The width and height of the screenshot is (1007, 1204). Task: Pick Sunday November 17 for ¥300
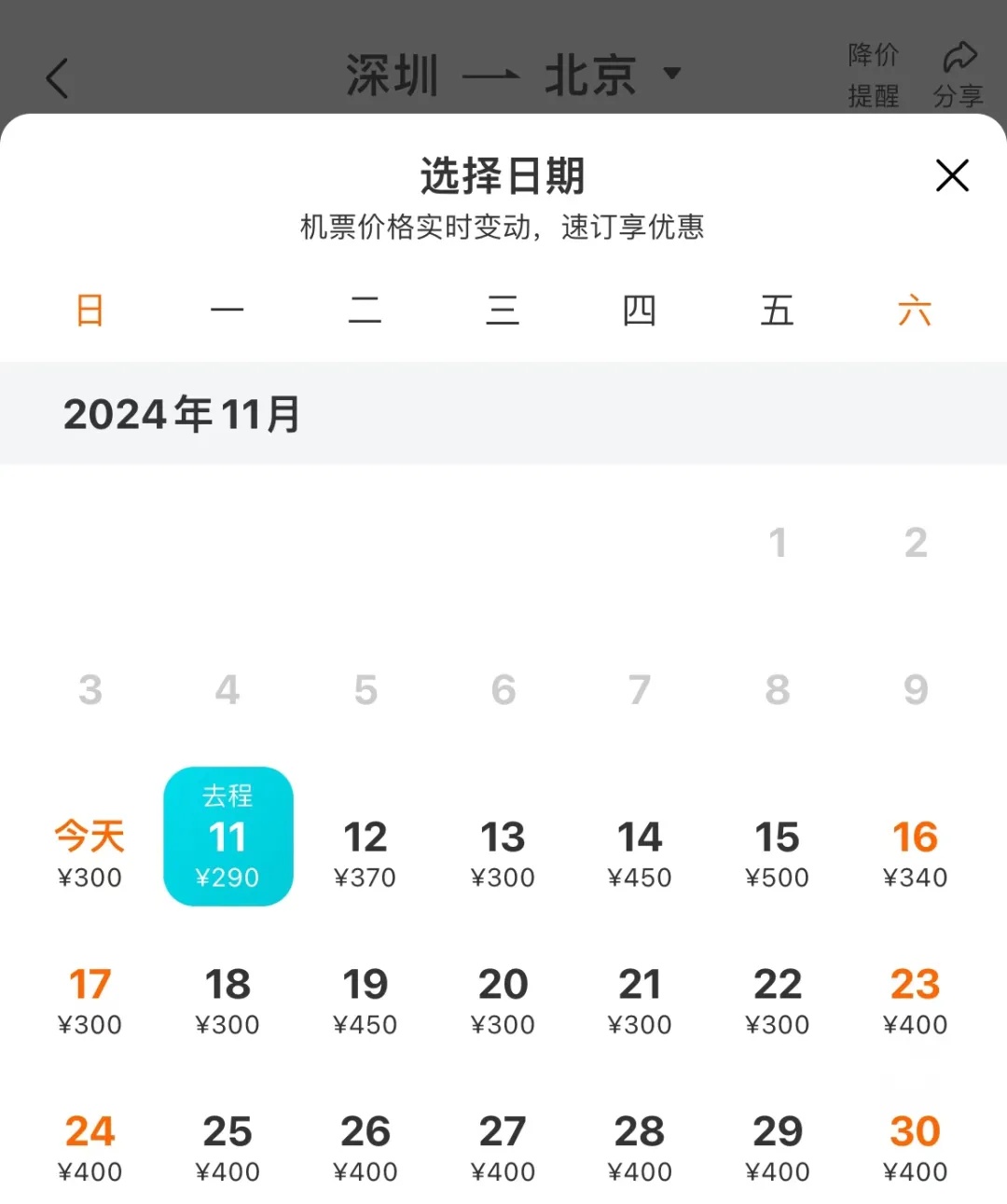pyautogui.click(x=90, y=998)
